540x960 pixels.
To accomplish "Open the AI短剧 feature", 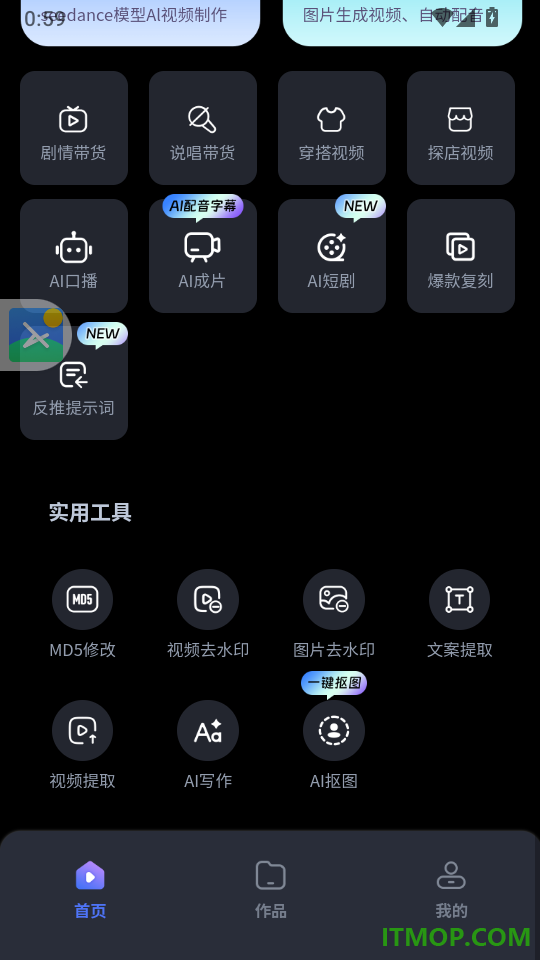I will 332,256.
